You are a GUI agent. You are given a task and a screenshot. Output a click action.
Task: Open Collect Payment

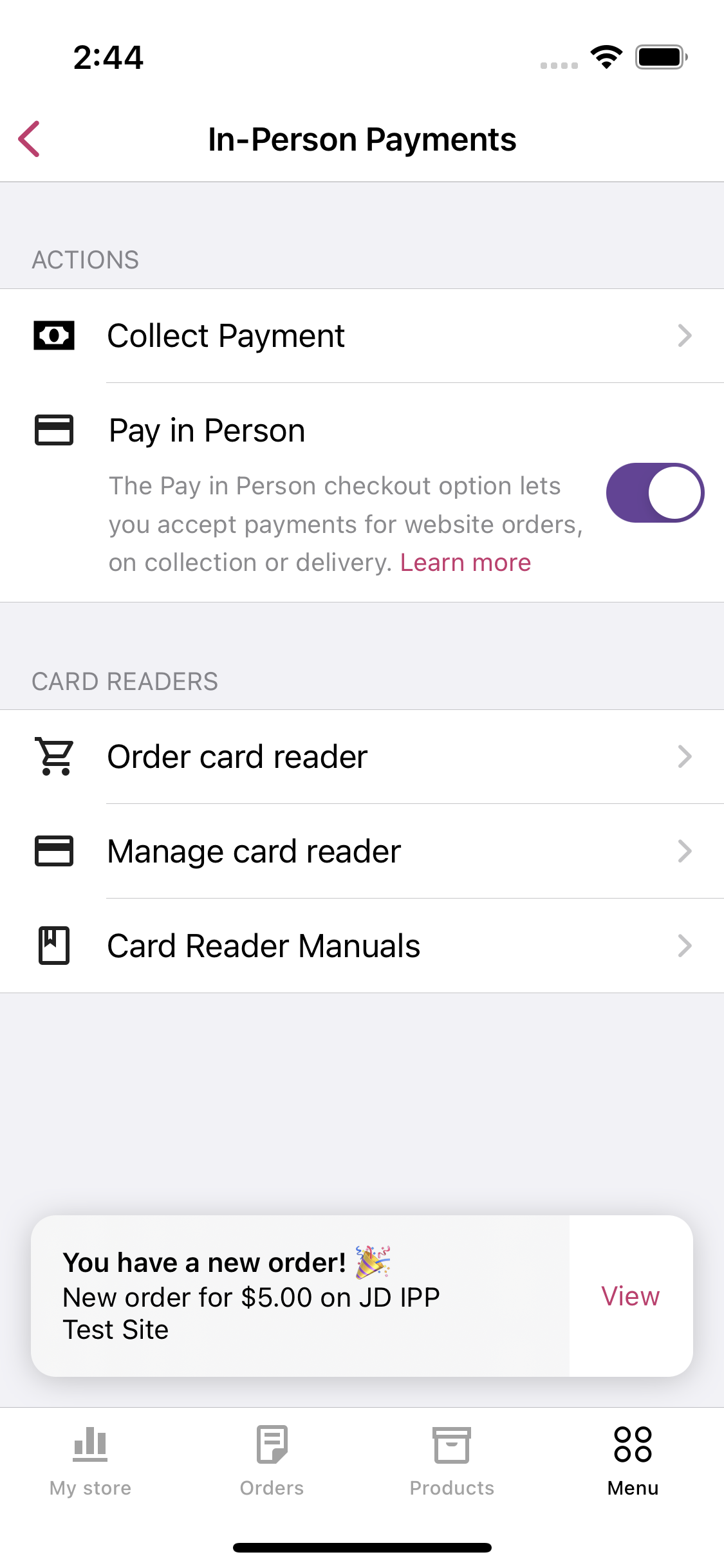[362, 336]
